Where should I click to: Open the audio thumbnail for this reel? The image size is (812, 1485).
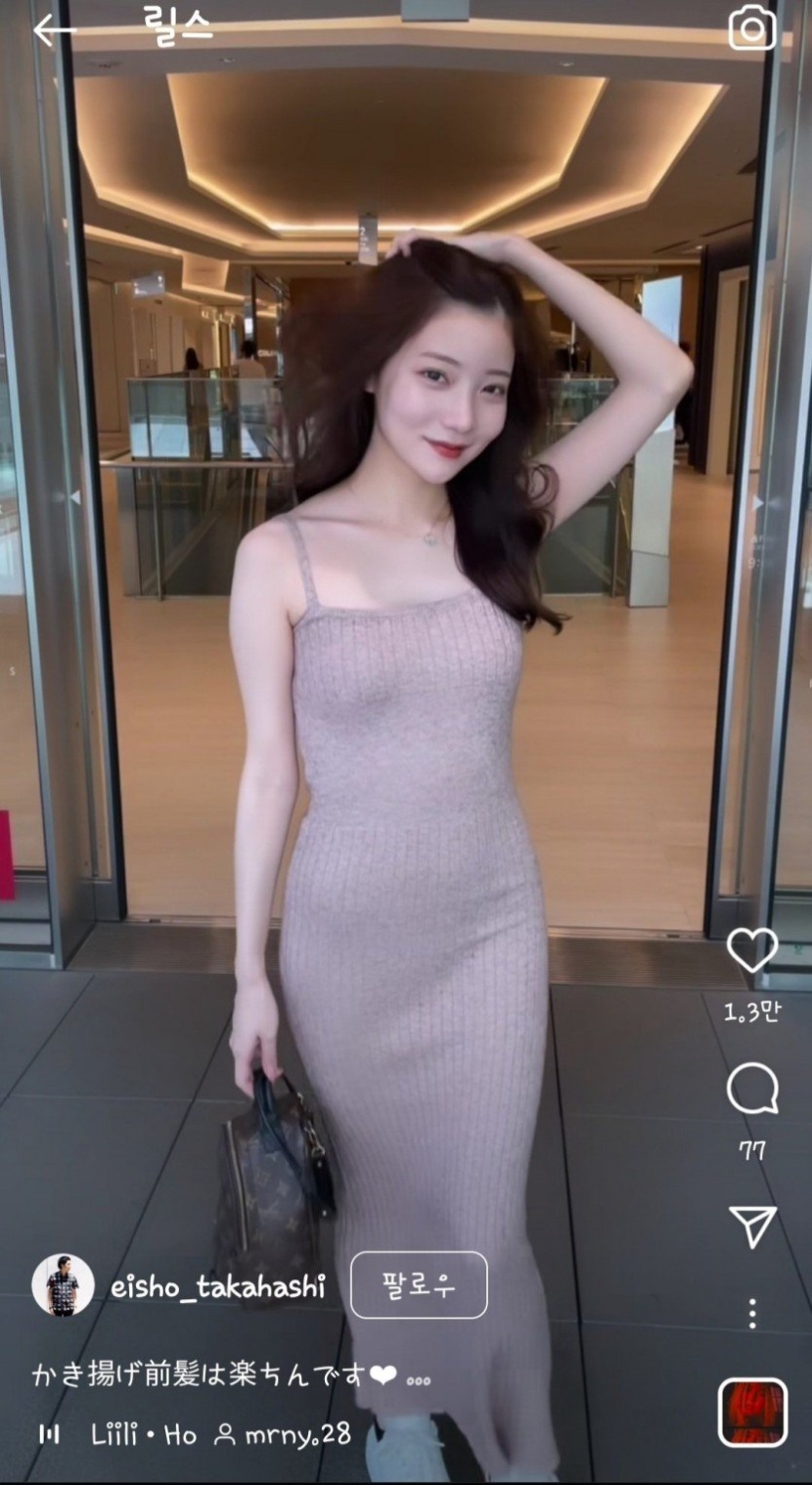point(751,1412)
